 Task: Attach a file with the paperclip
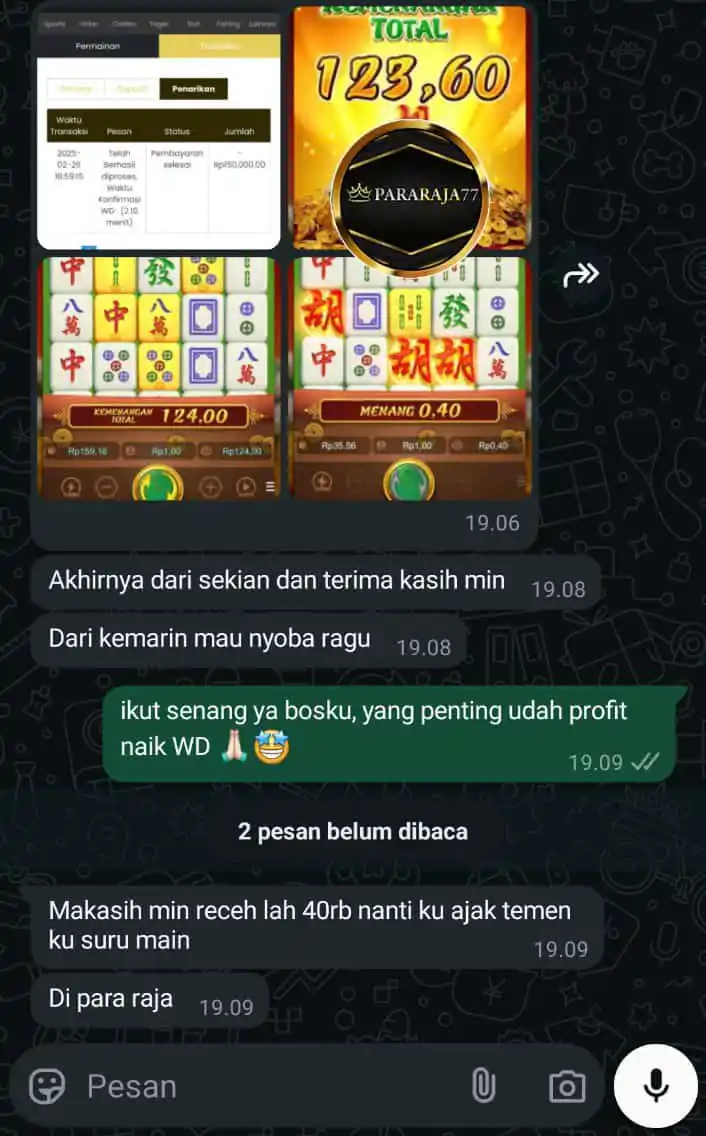(x=484, y=1086)
